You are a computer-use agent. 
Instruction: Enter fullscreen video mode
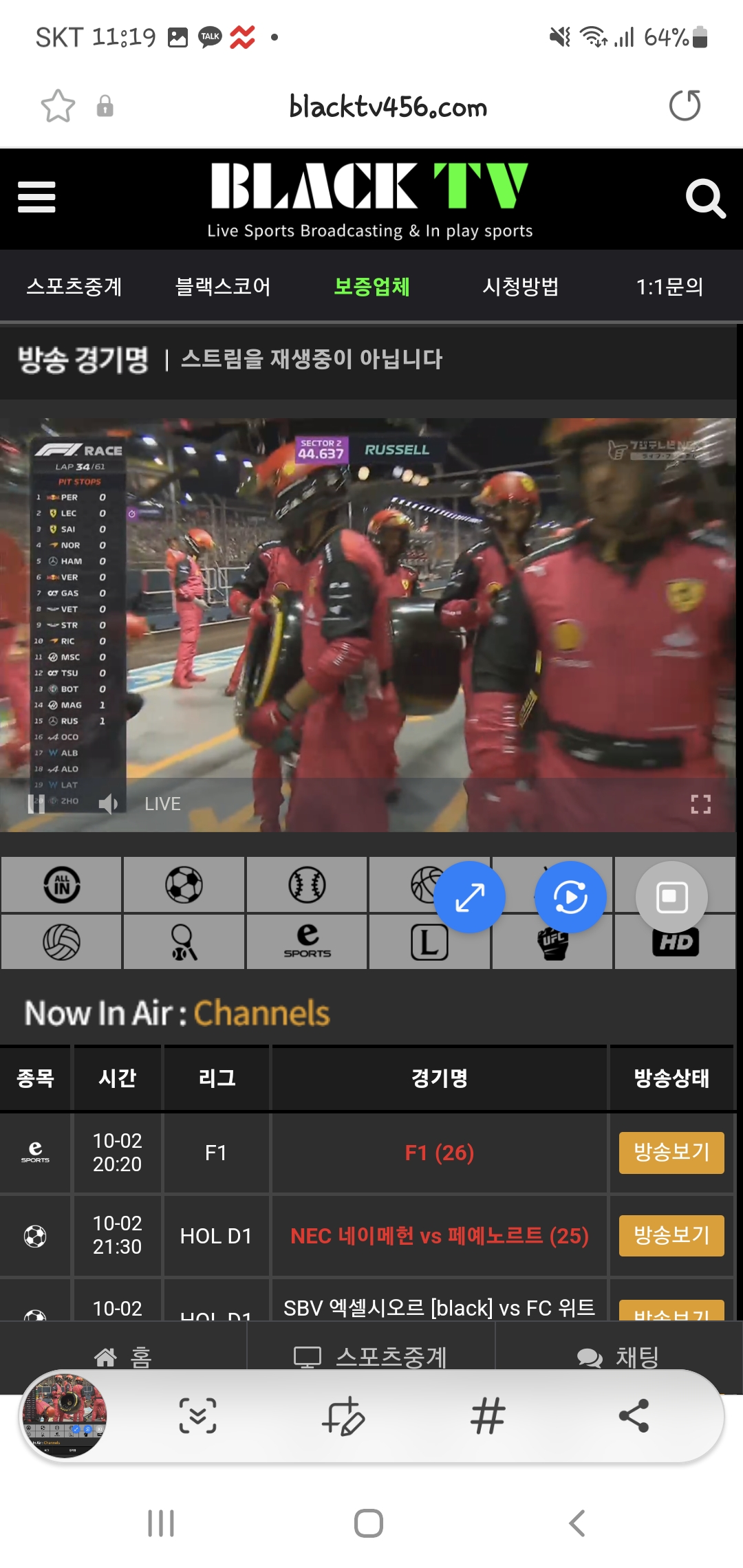(701, 804)
